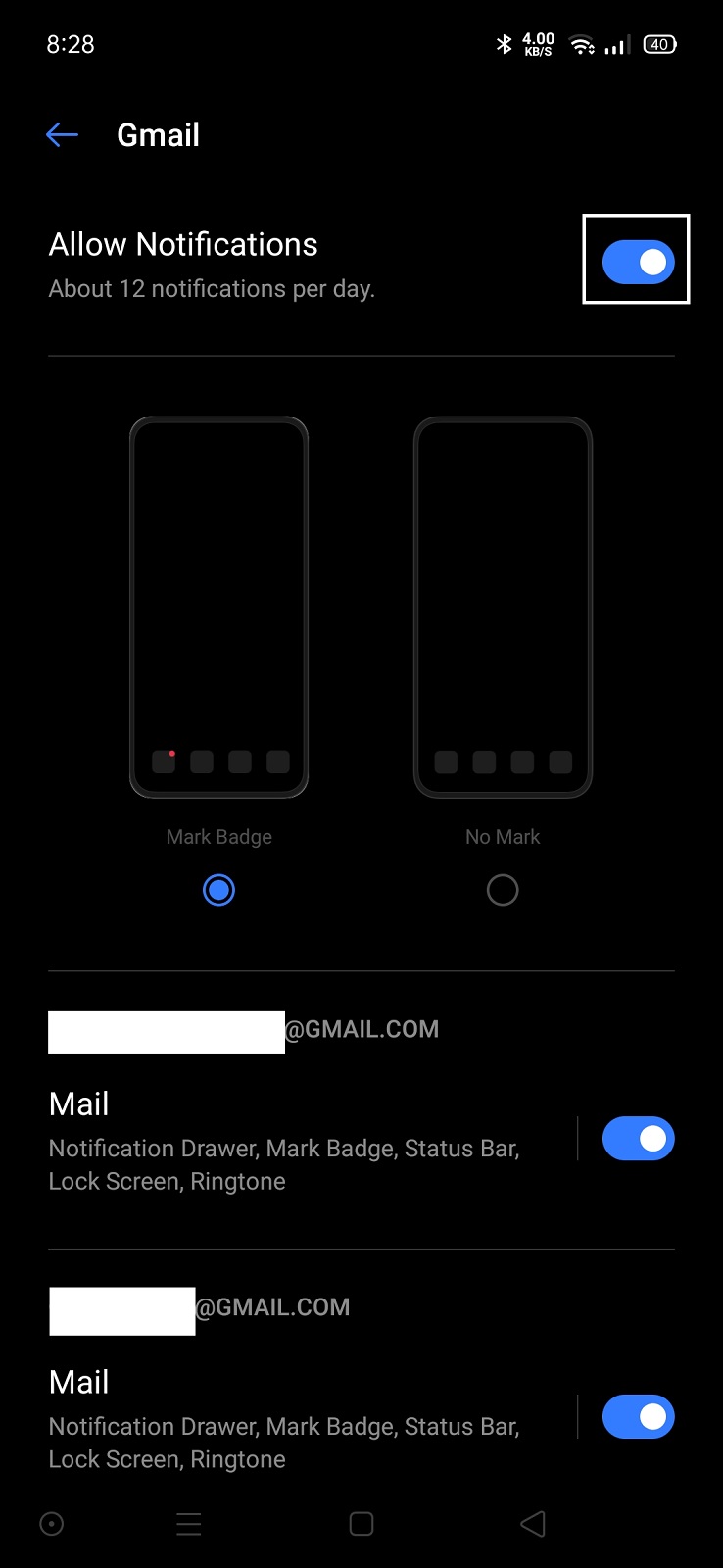Open the system home button
Viewport: 723px width, 1568px height.
[361, 1524]
